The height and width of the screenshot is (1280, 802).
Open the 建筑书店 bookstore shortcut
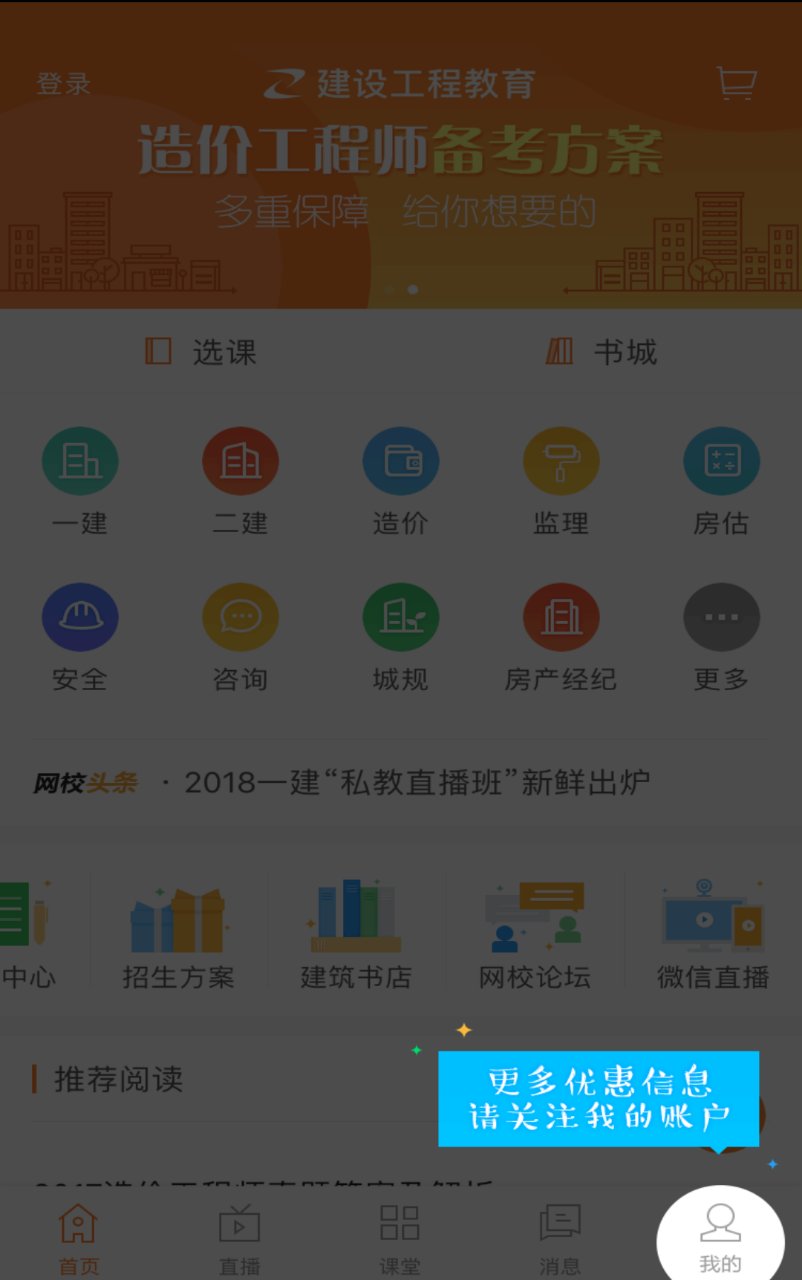coord(354,930)
